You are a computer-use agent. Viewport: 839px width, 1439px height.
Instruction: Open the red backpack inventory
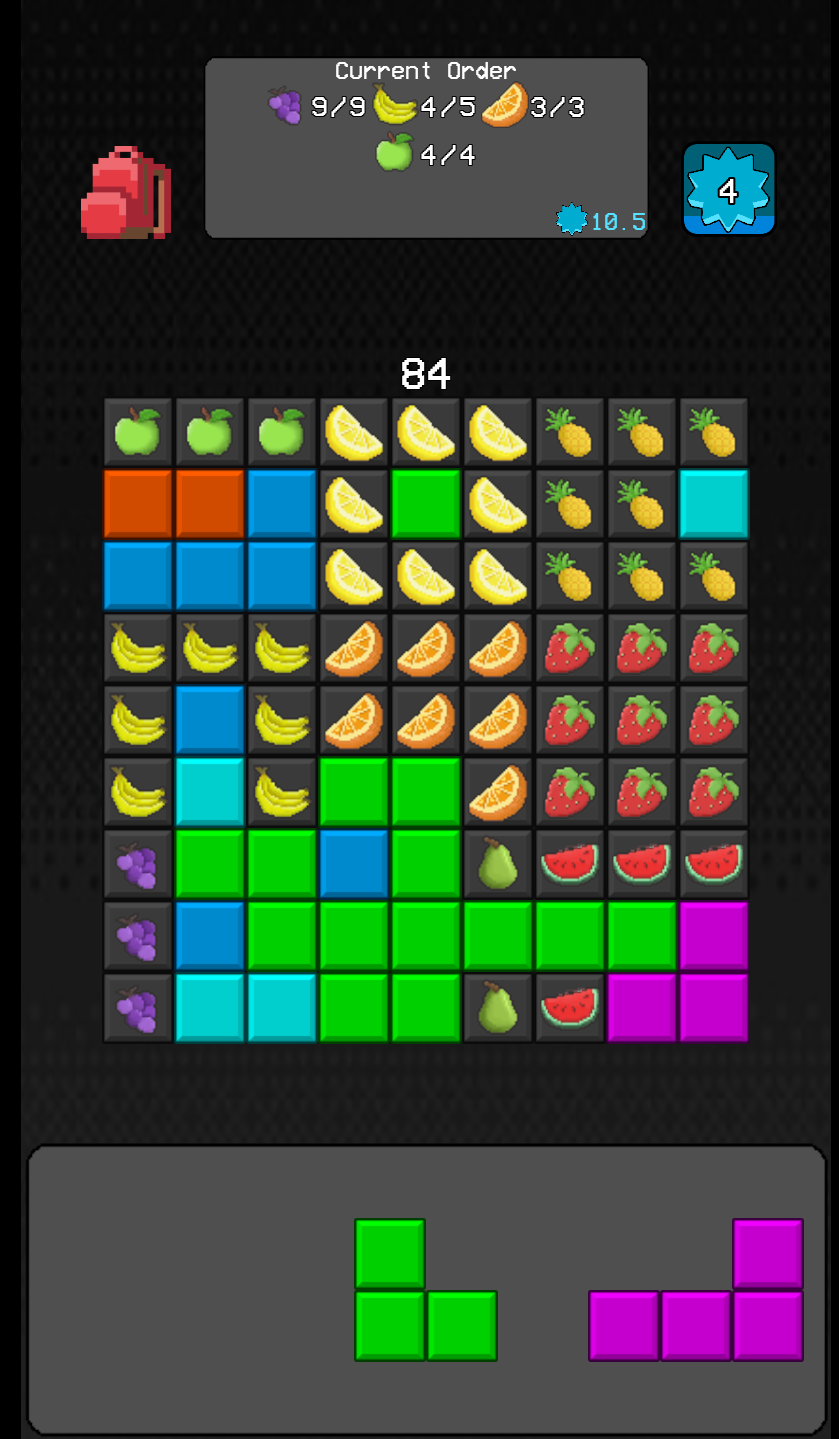(125, 193)
